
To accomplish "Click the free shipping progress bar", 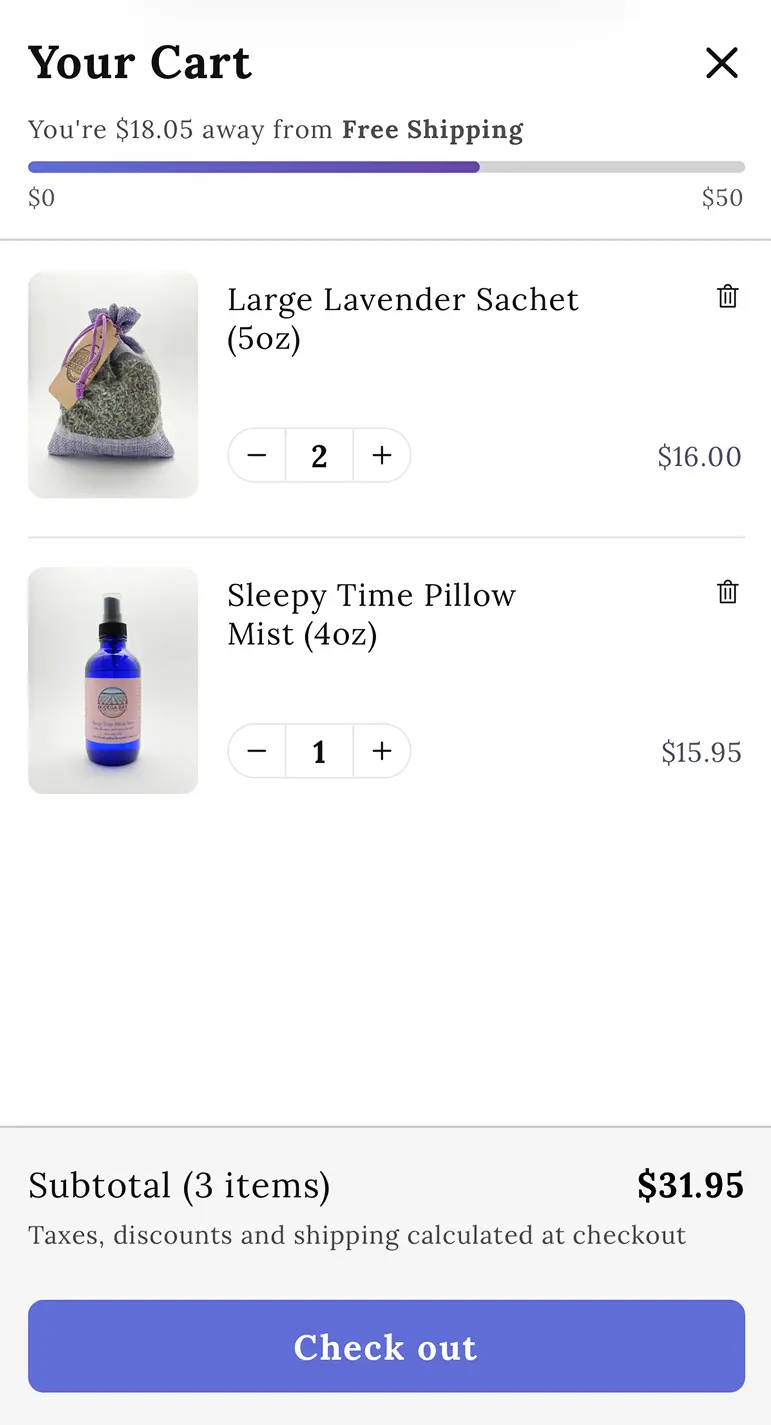I will pos(385,166).
